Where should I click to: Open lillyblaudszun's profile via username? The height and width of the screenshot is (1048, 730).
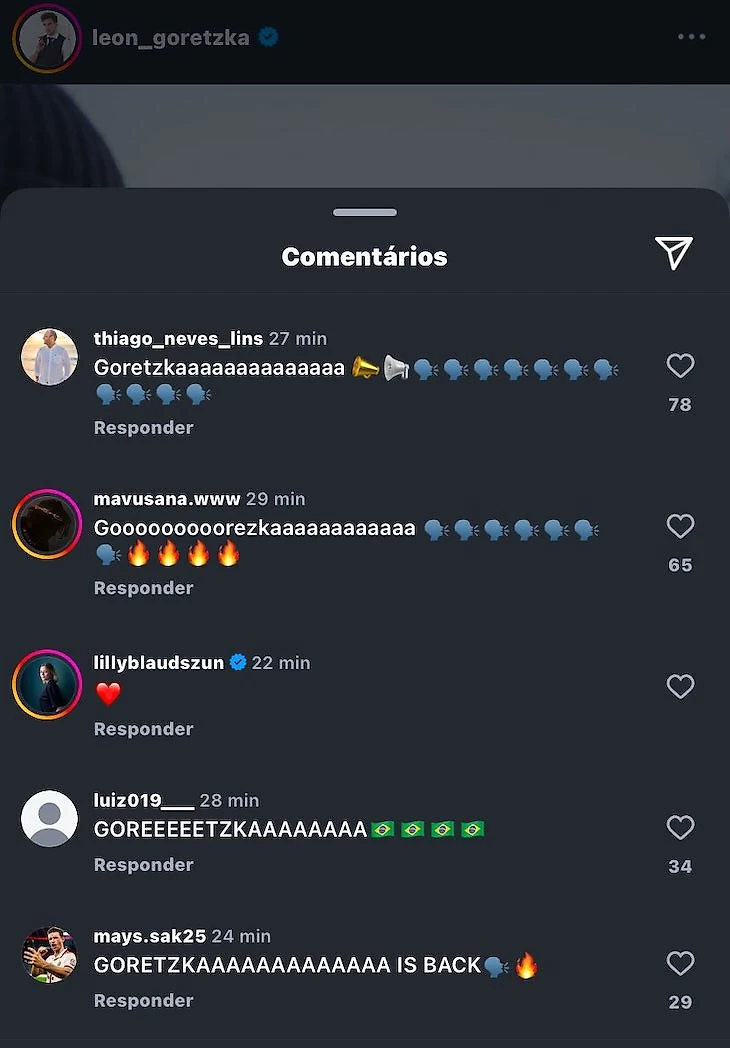tap(158, 662)
